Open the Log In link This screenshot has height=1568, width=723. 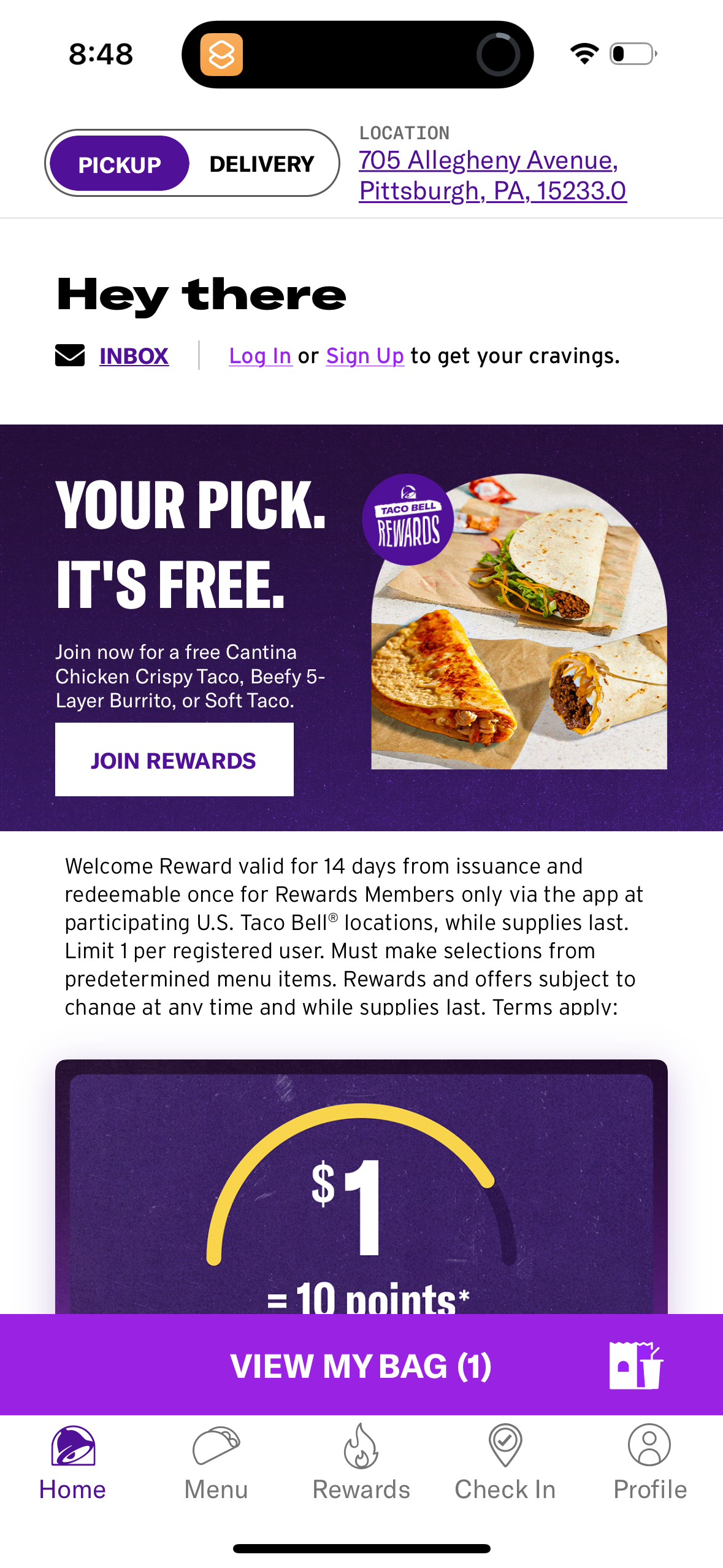(260, 356)
